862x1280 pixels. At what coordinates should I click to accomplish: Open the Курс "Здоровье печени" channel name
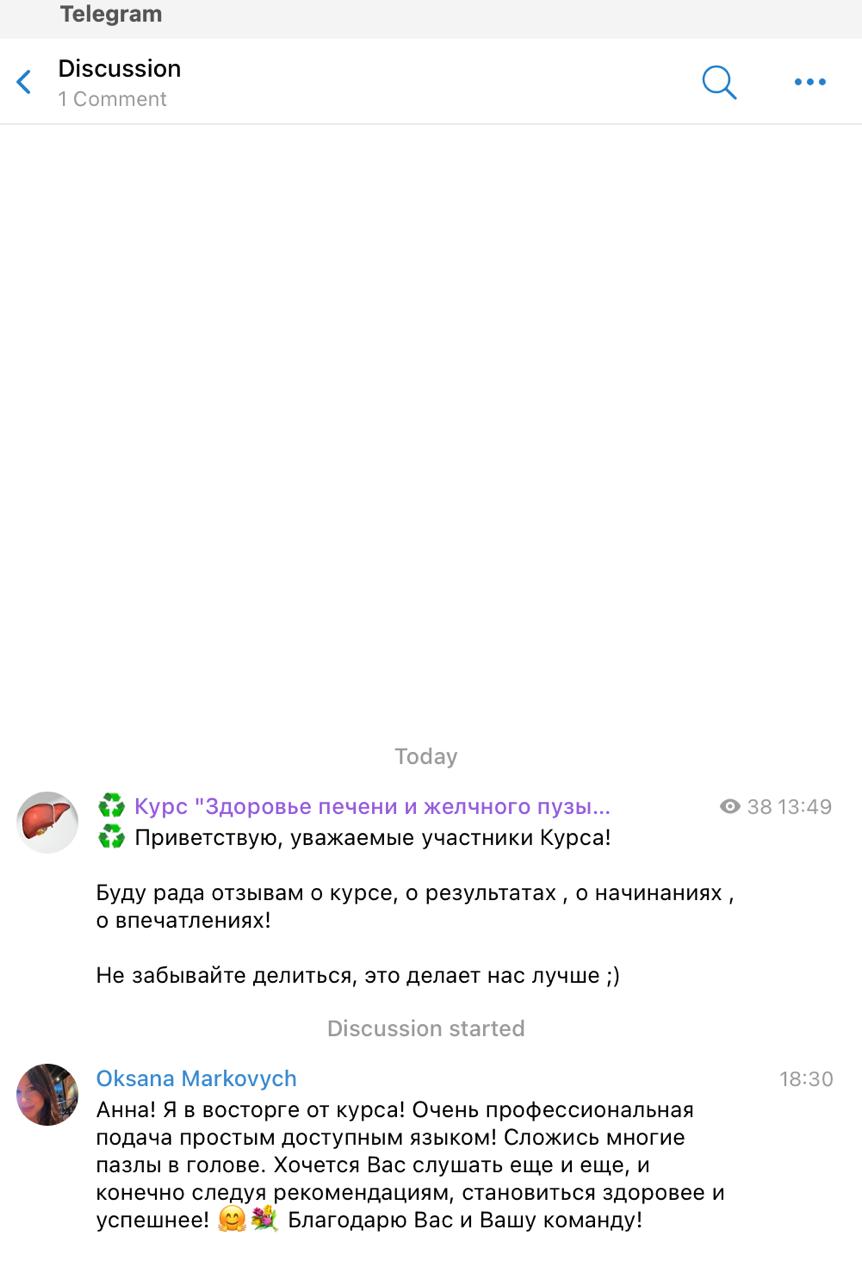pos(371,806)
